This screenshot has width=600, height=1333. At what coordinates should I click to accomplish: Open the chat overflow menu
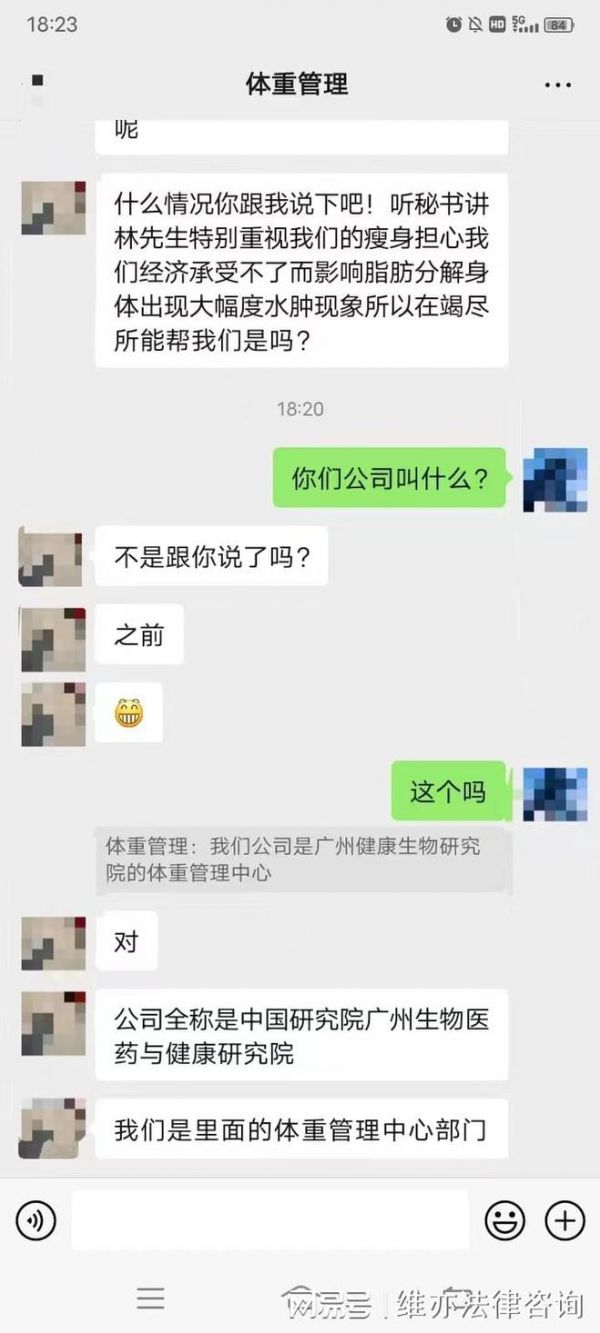pyautogui.click(x=558, y=85)
